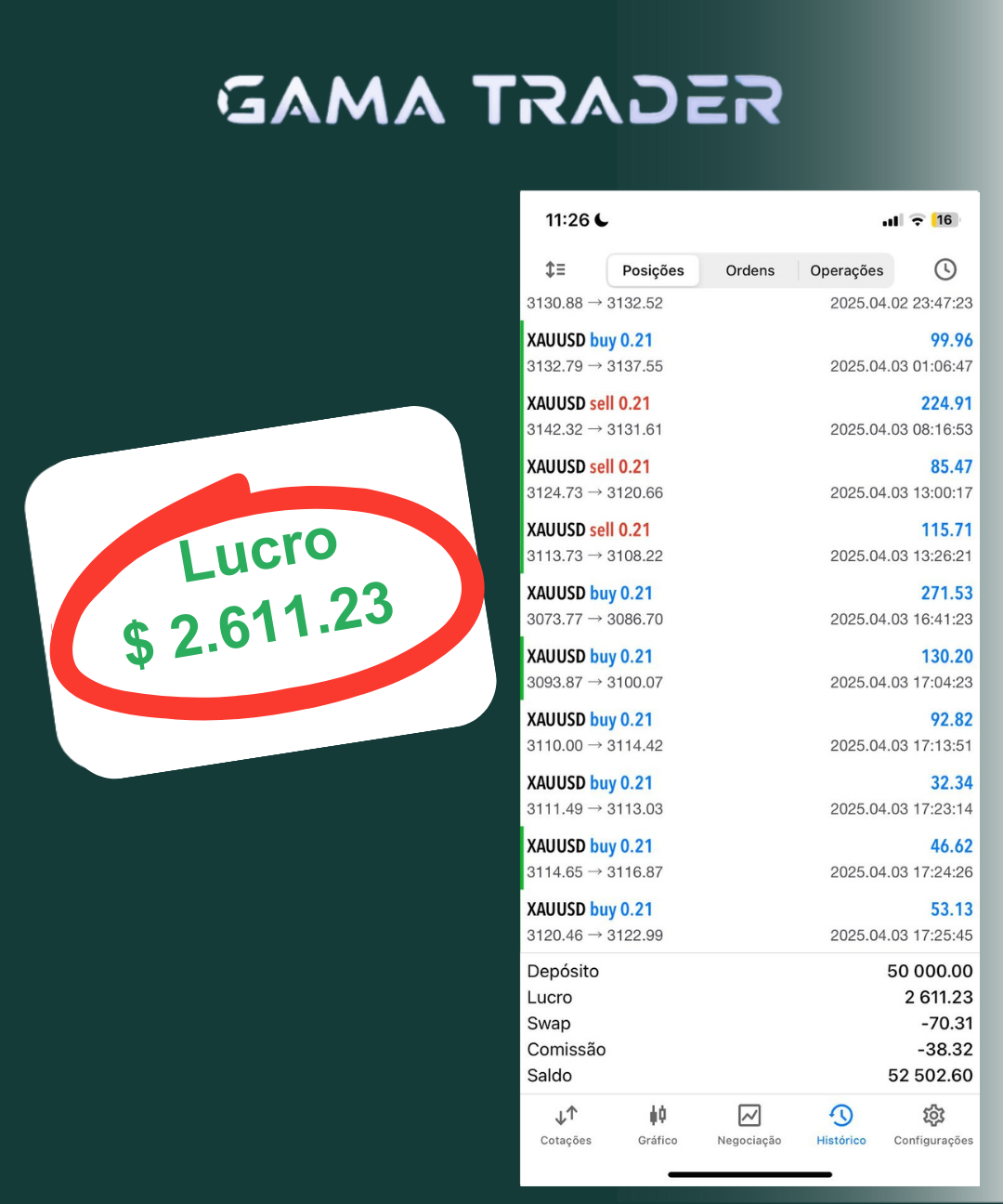The width and height of the screenshot is (1003, 1204).
Task: Select the Gráfico icon in bottom bar
Action: (658, 1125)
